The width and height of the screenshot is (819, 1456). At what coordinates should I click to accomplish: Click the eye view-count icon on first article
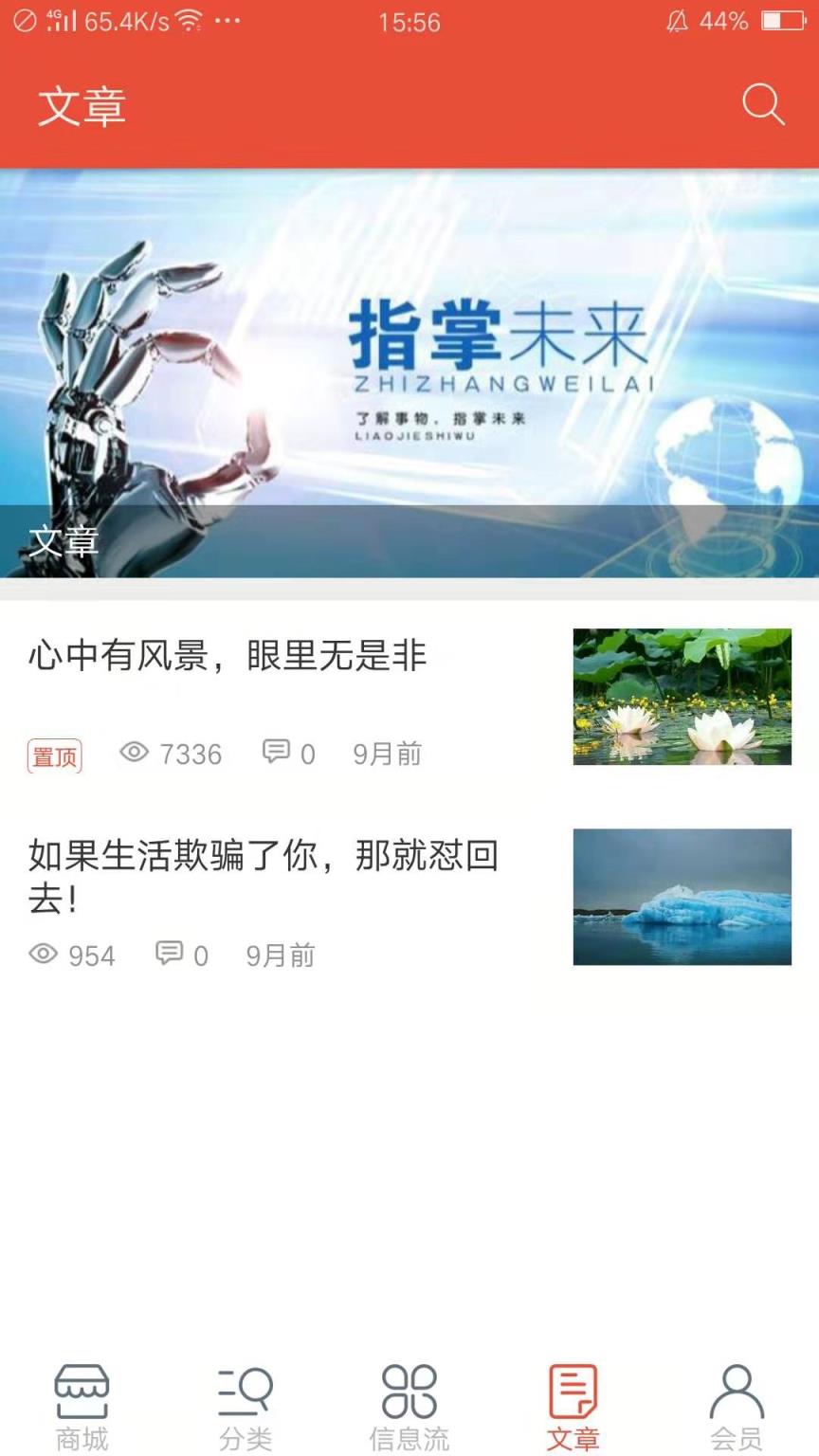tap(136, 754)
